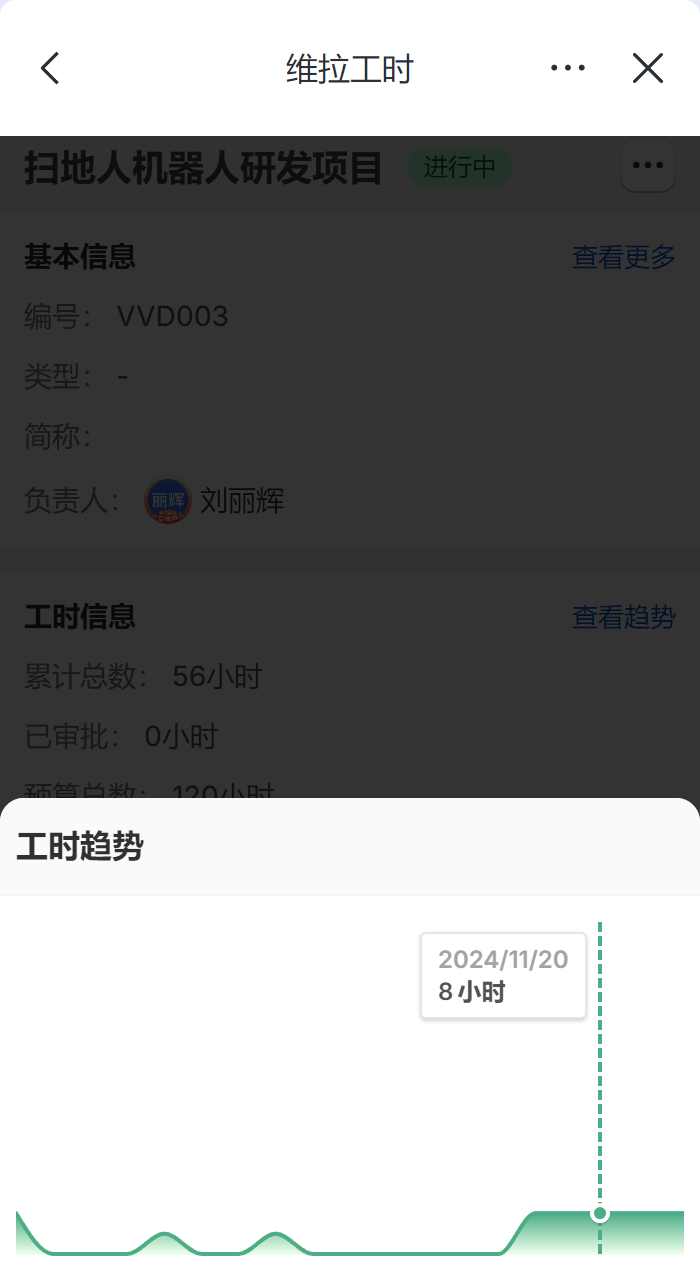Dismiss the 工时趋势 sheet by tapping dimmed area
Screen dimensions: 700x1280
[350, 466]
